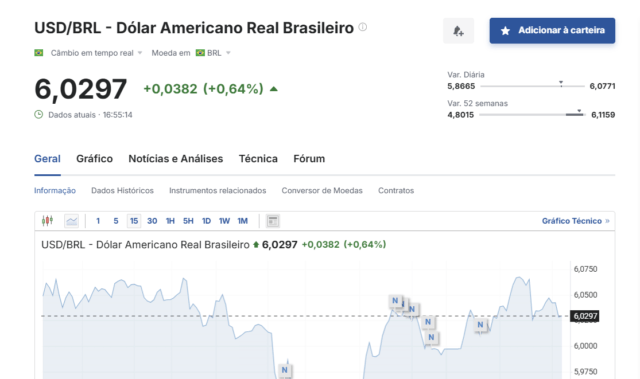640x379 pixels.
Task: Tap the news toggle icon in chart toolbar
Action: point(273,221)
